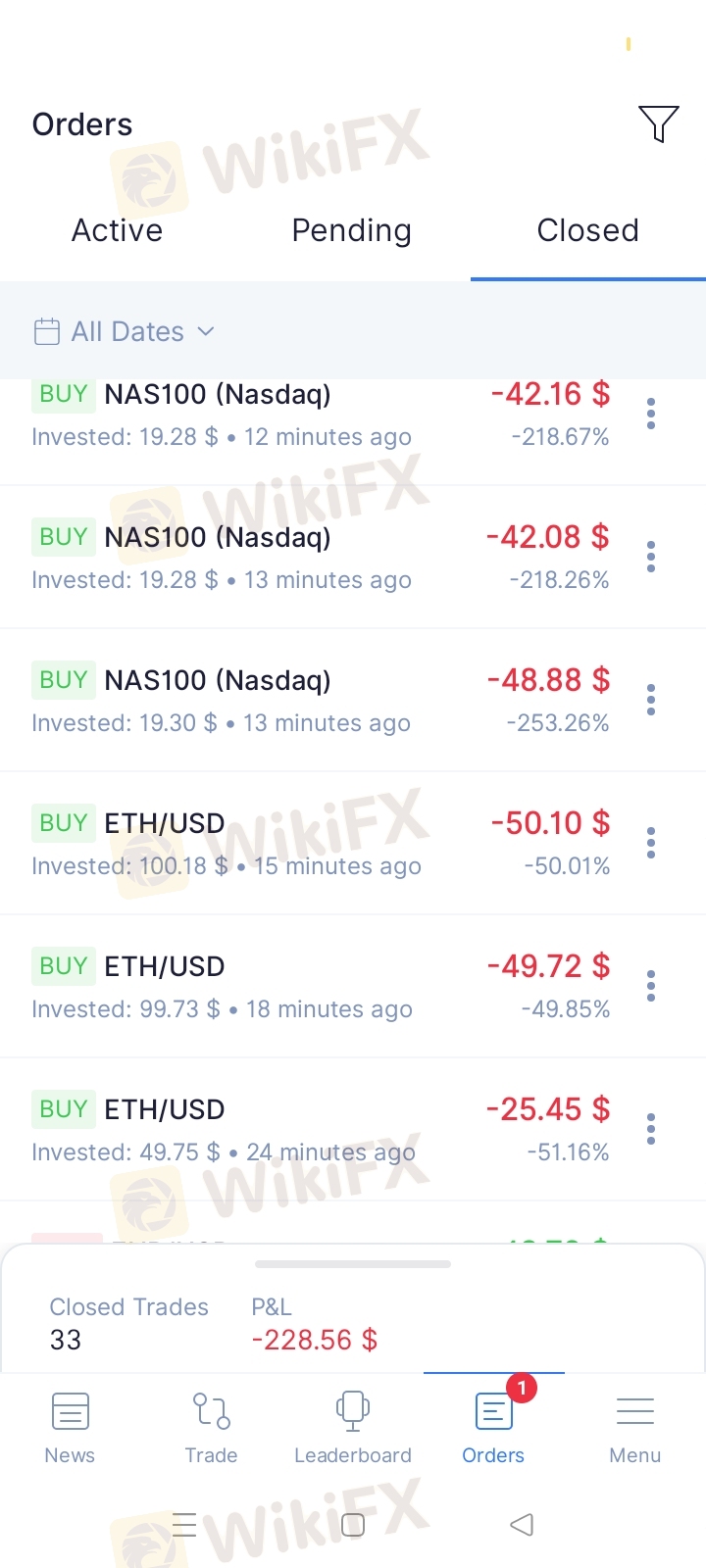Go to the Trade tab
The image size is (706, 1568).
[211, 1428]
